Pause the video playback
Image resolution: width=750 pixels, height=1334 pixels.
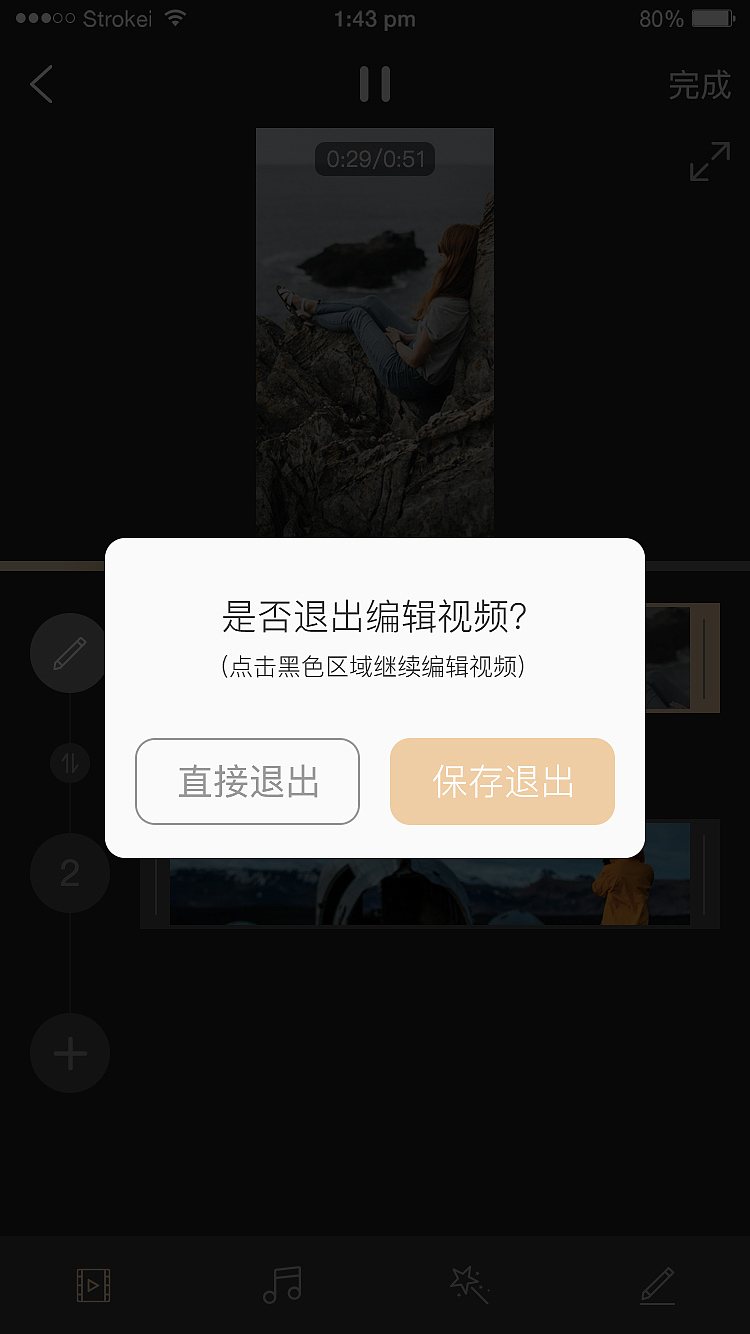pyautogui.click(x=375, y=85)
